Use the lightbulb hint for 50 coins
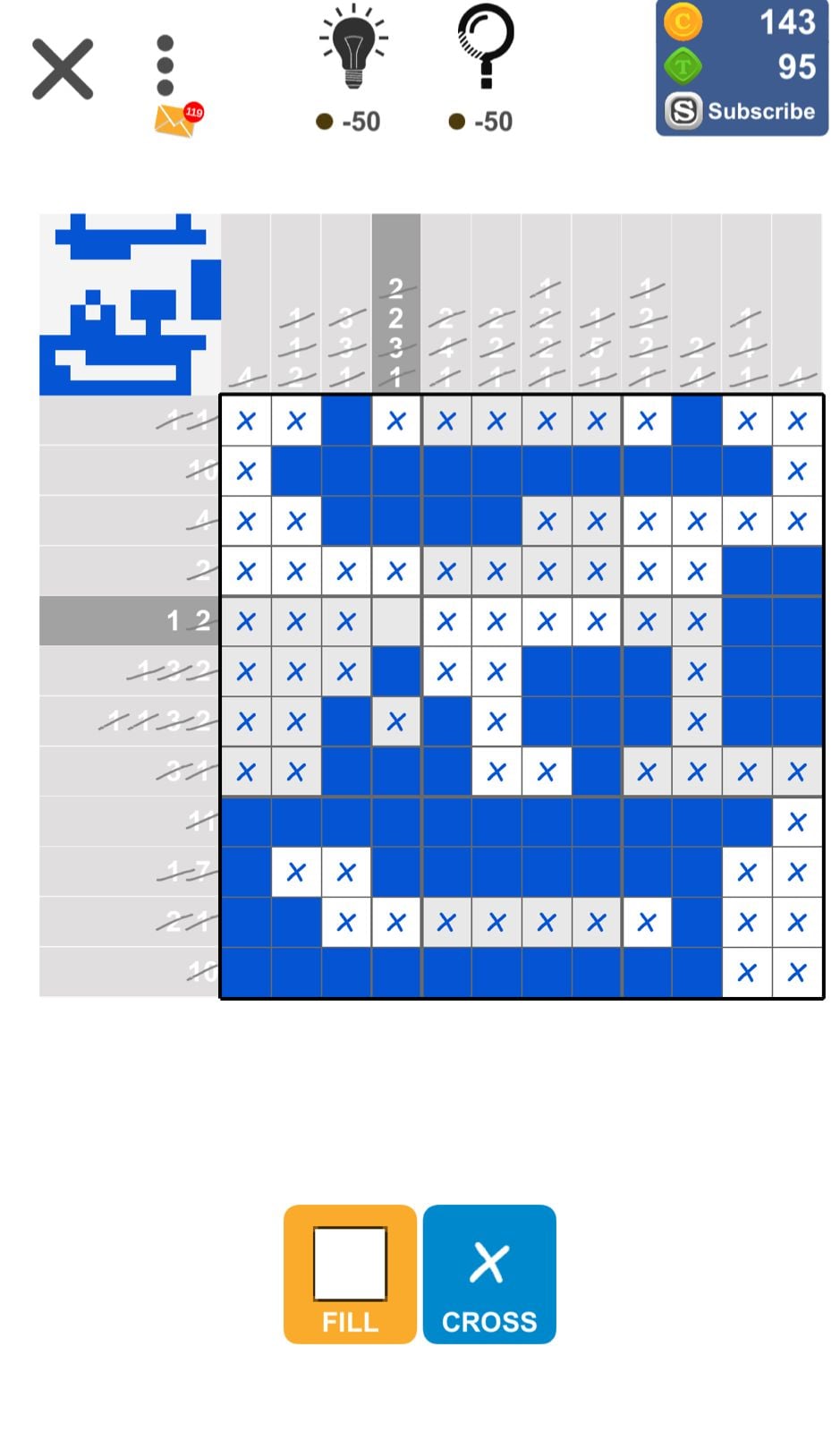 coord(353,49)
